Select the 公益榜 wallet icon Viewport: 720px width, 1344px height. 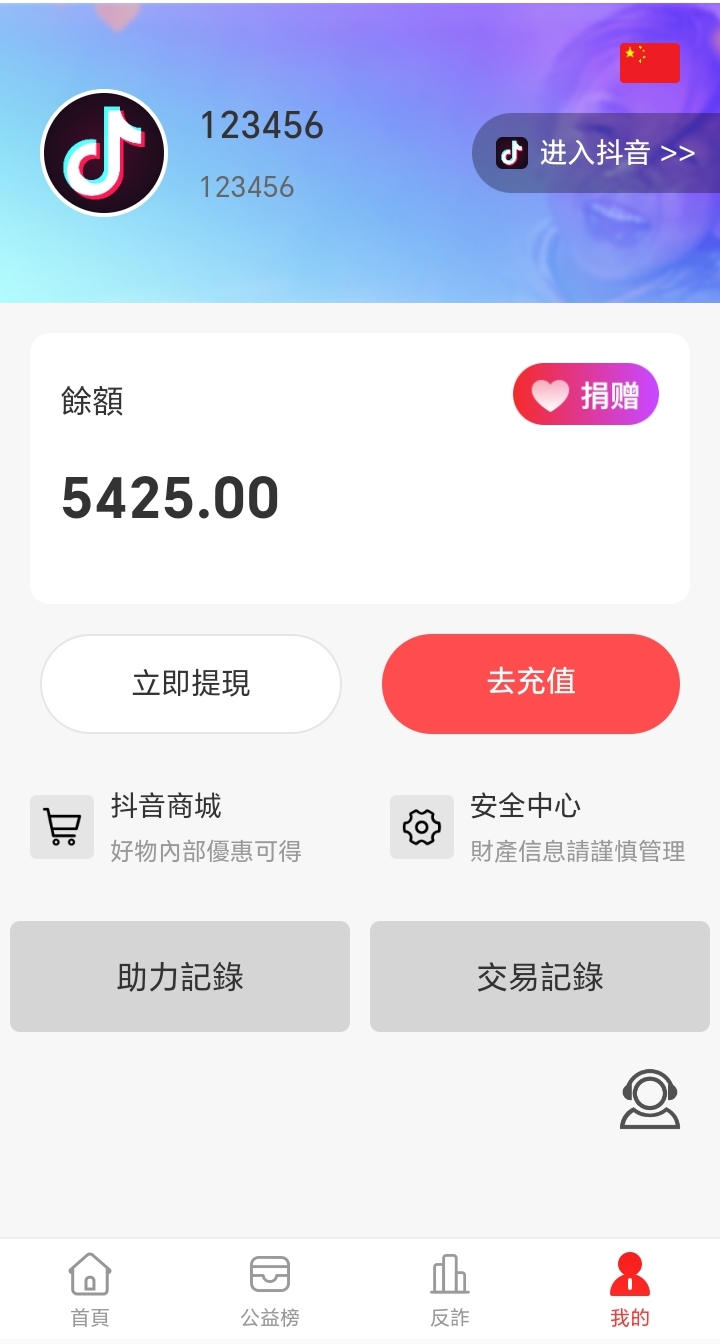268,1275
